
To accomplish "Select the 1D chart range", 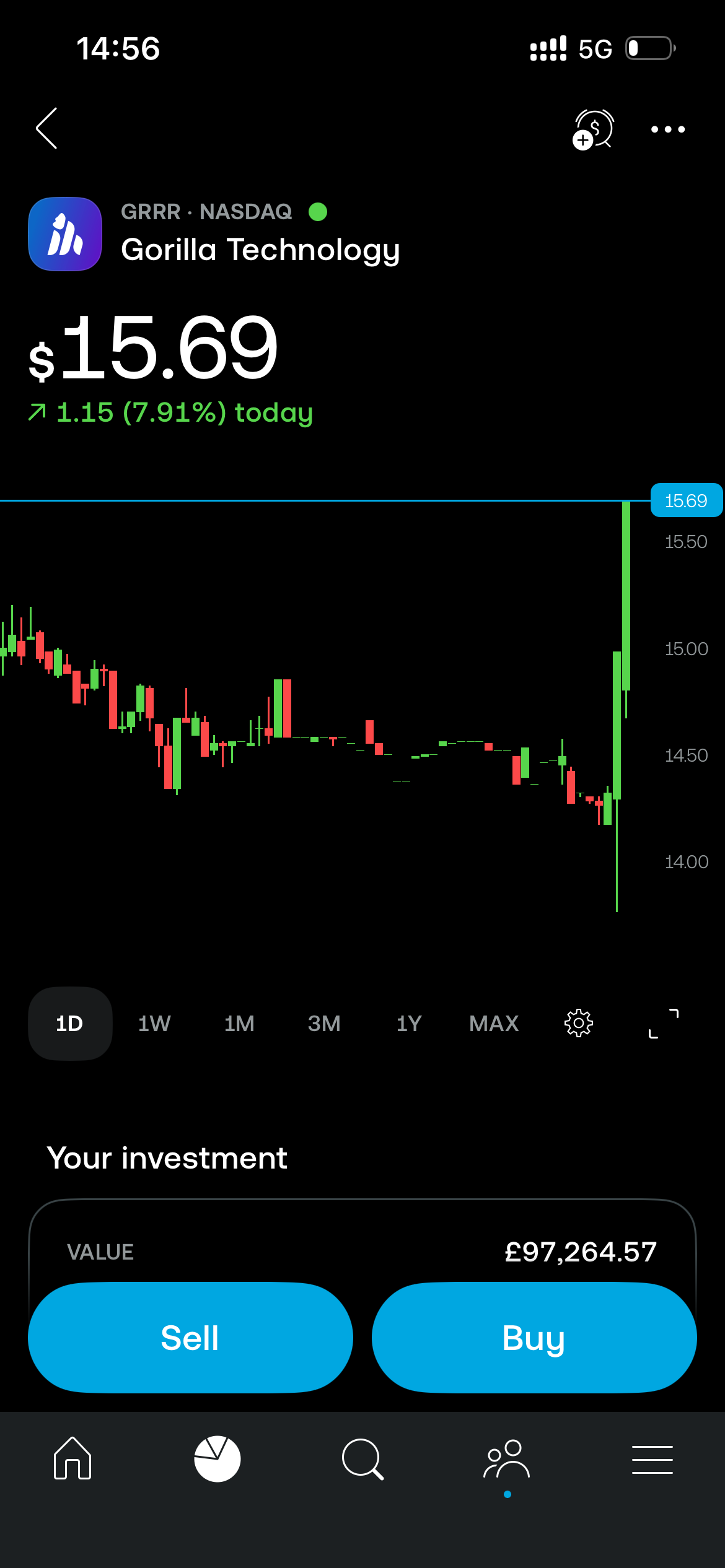I will click(x=70, y=1023).
